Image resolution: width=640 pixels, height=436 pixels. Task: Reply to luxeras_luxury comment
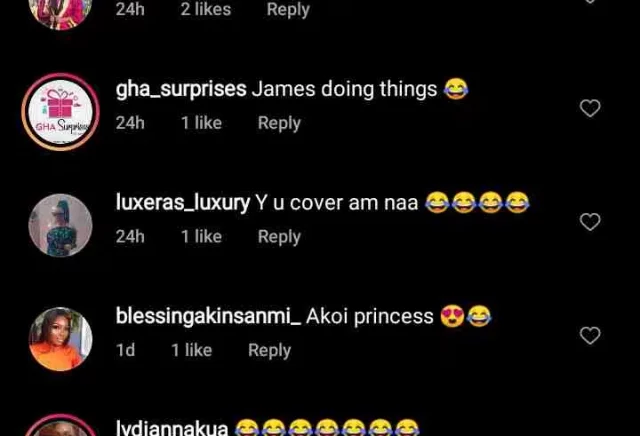pyautogui.click(x=279, y=236)
